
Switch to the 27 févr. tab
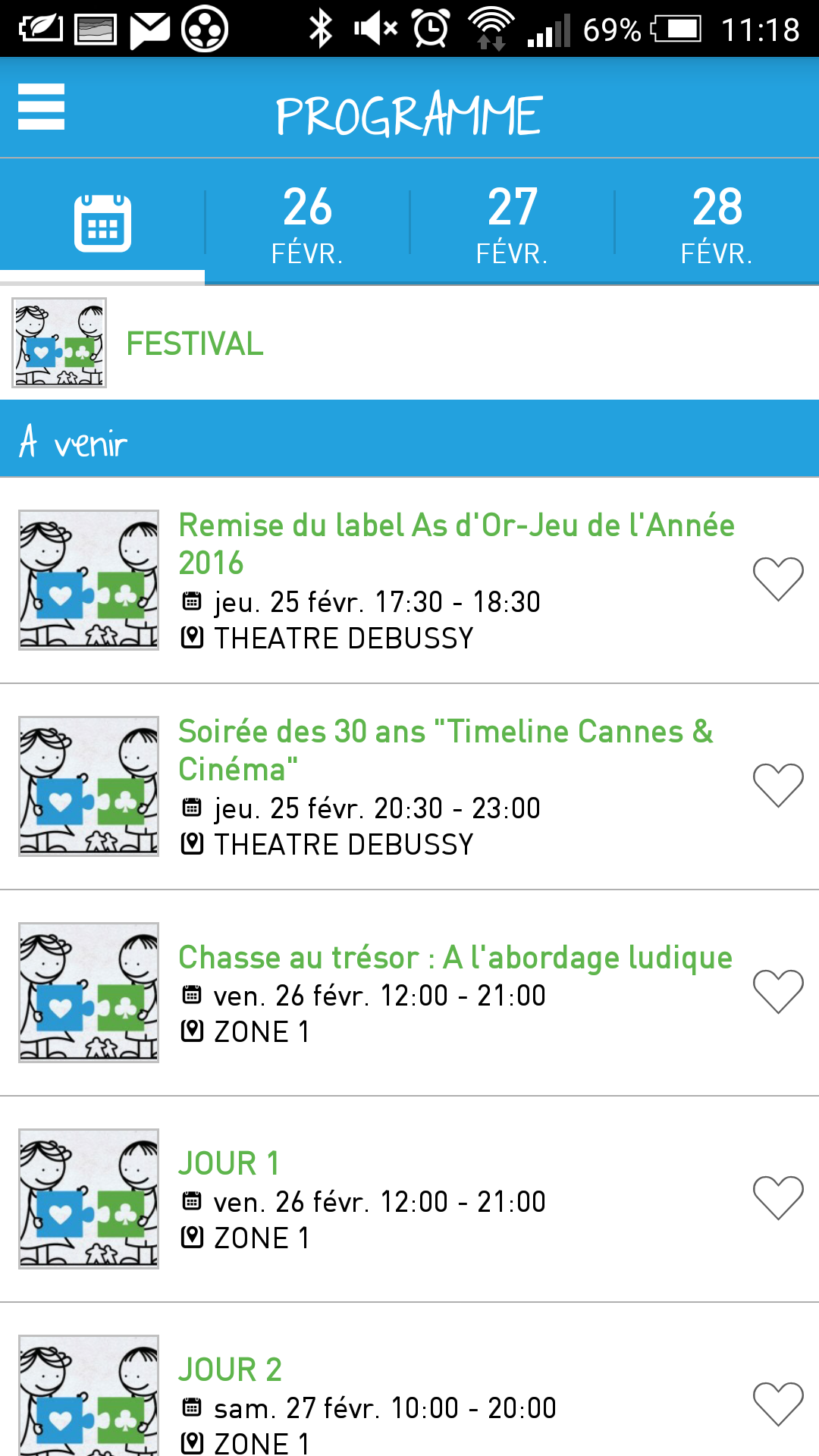click(x=512, y=222)
